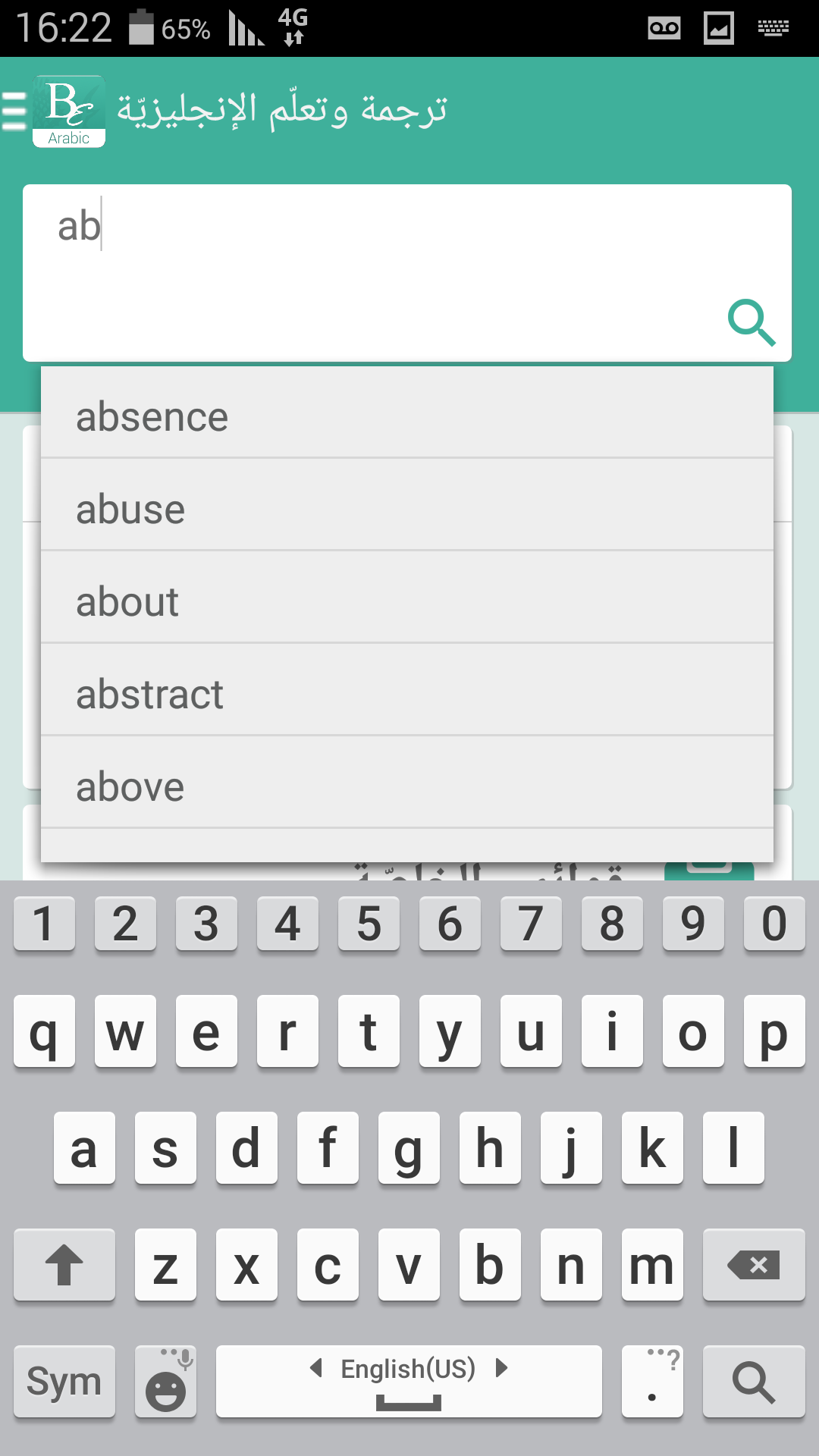
Task: Open the Sym symbols keyboard
Action: (x=64, y=1382)
